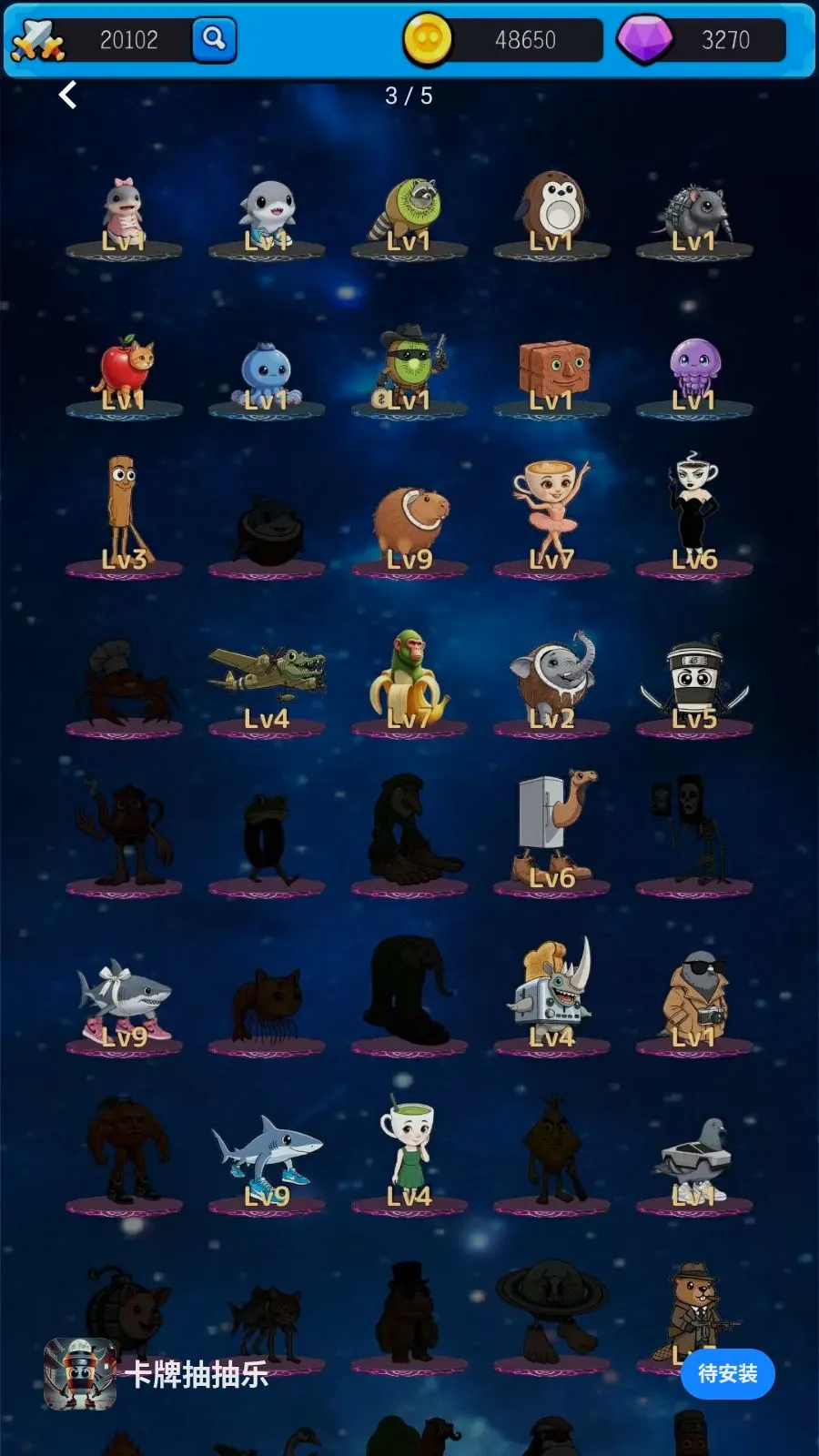This screenshot has height=1456, width=819.
Task: Tap the blue magnifier search button
Action: click(x=214, y=39)
